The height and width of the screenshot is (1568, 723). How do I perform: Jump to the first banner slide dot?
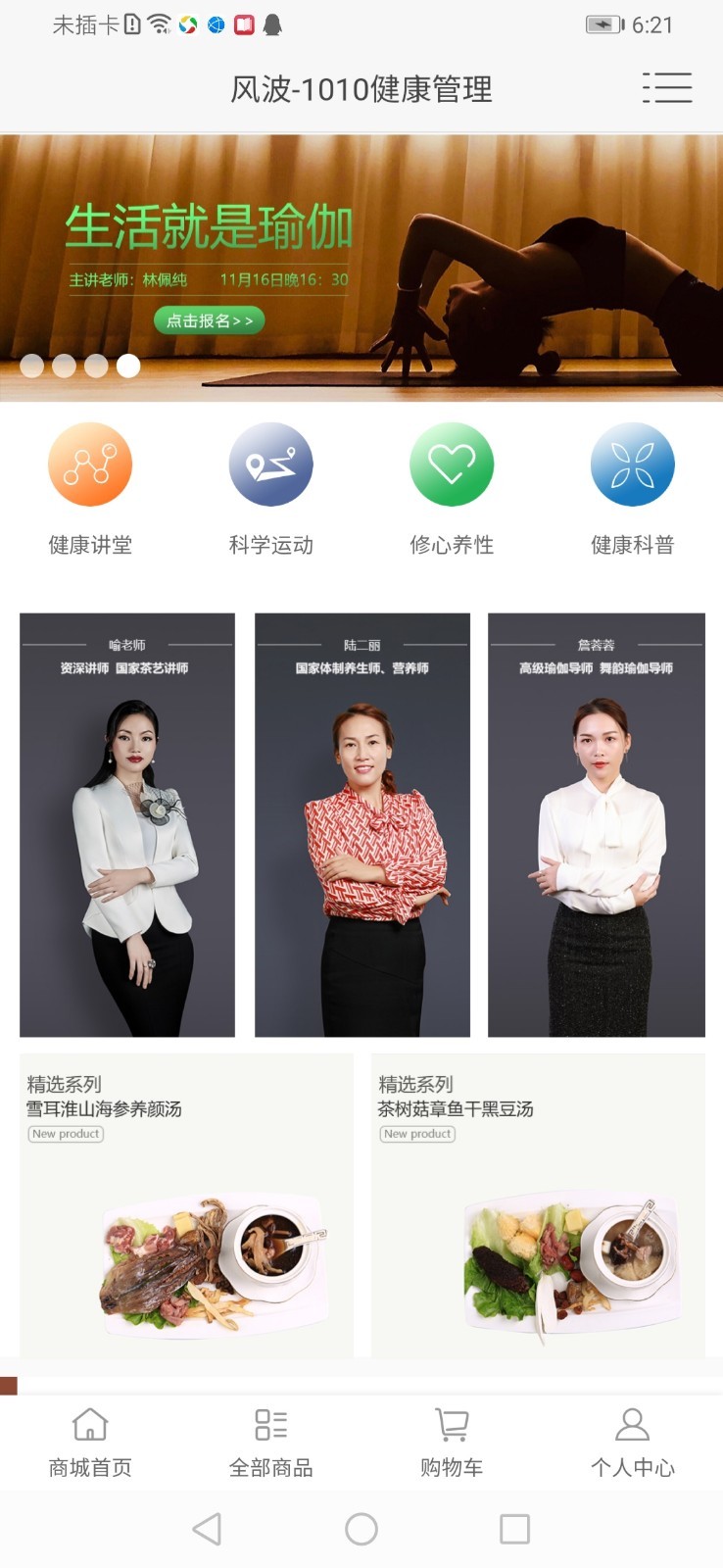click(x=31, y=366)
